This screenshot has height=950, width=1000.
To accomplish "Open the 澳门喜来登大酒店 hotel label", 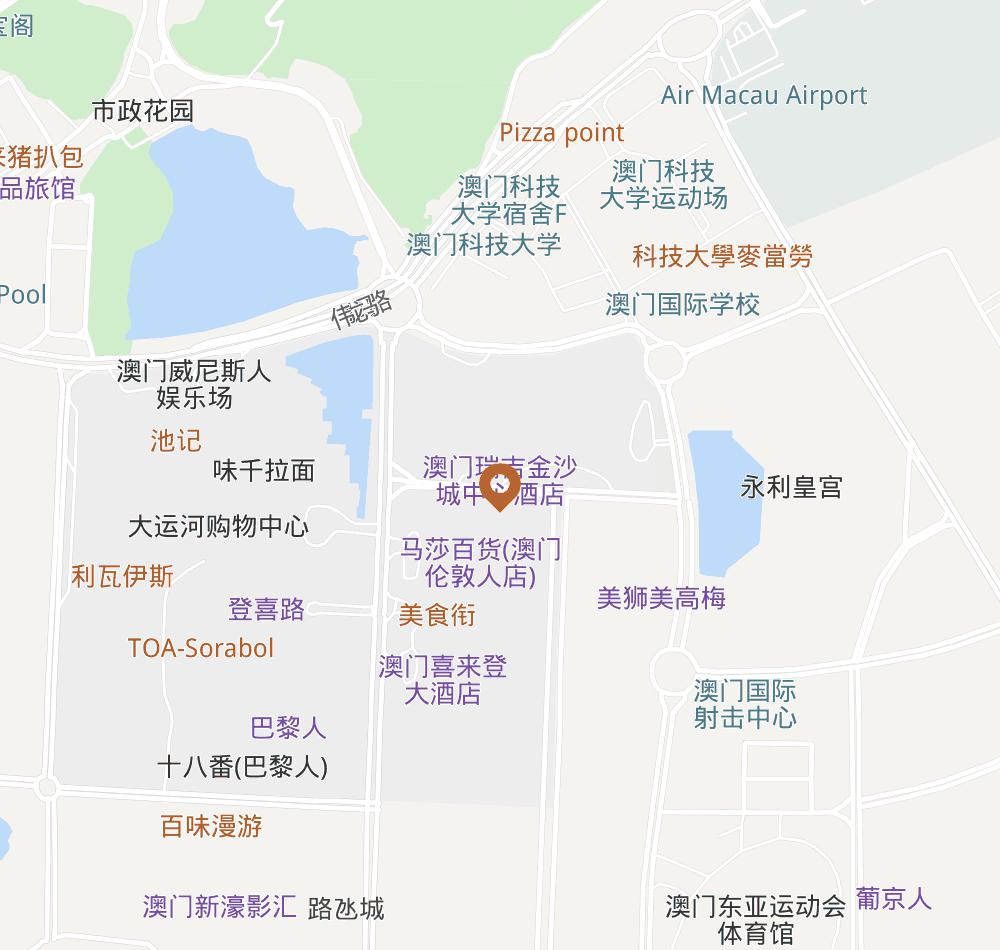I will (443, 680).
